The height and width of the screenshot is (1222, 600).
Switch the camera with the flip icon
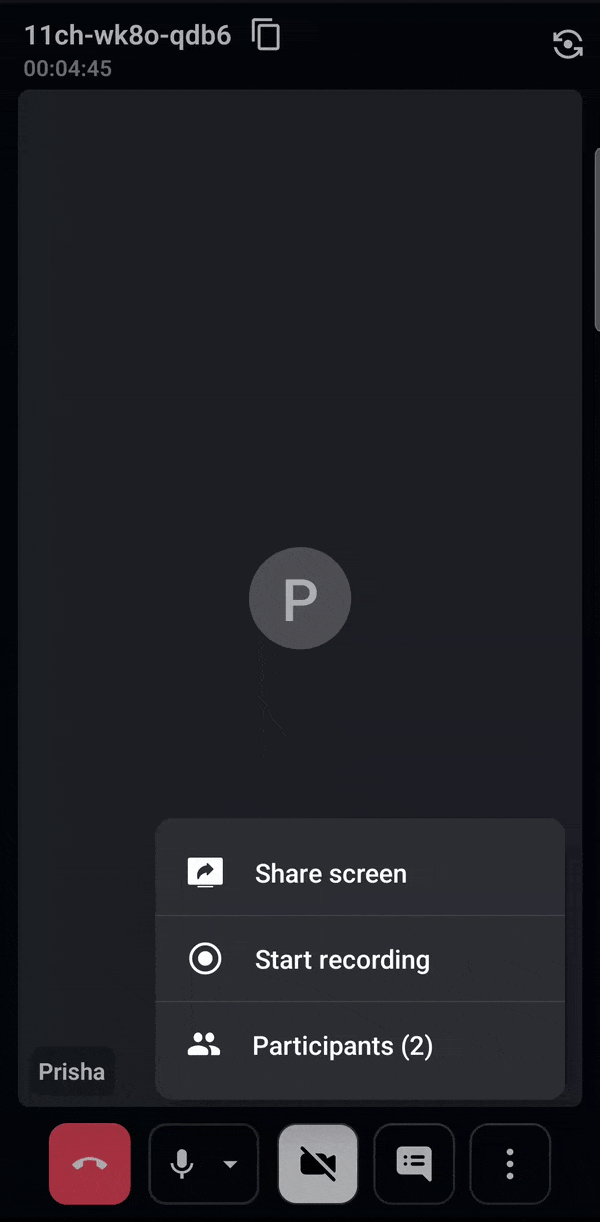coord(568,44)
